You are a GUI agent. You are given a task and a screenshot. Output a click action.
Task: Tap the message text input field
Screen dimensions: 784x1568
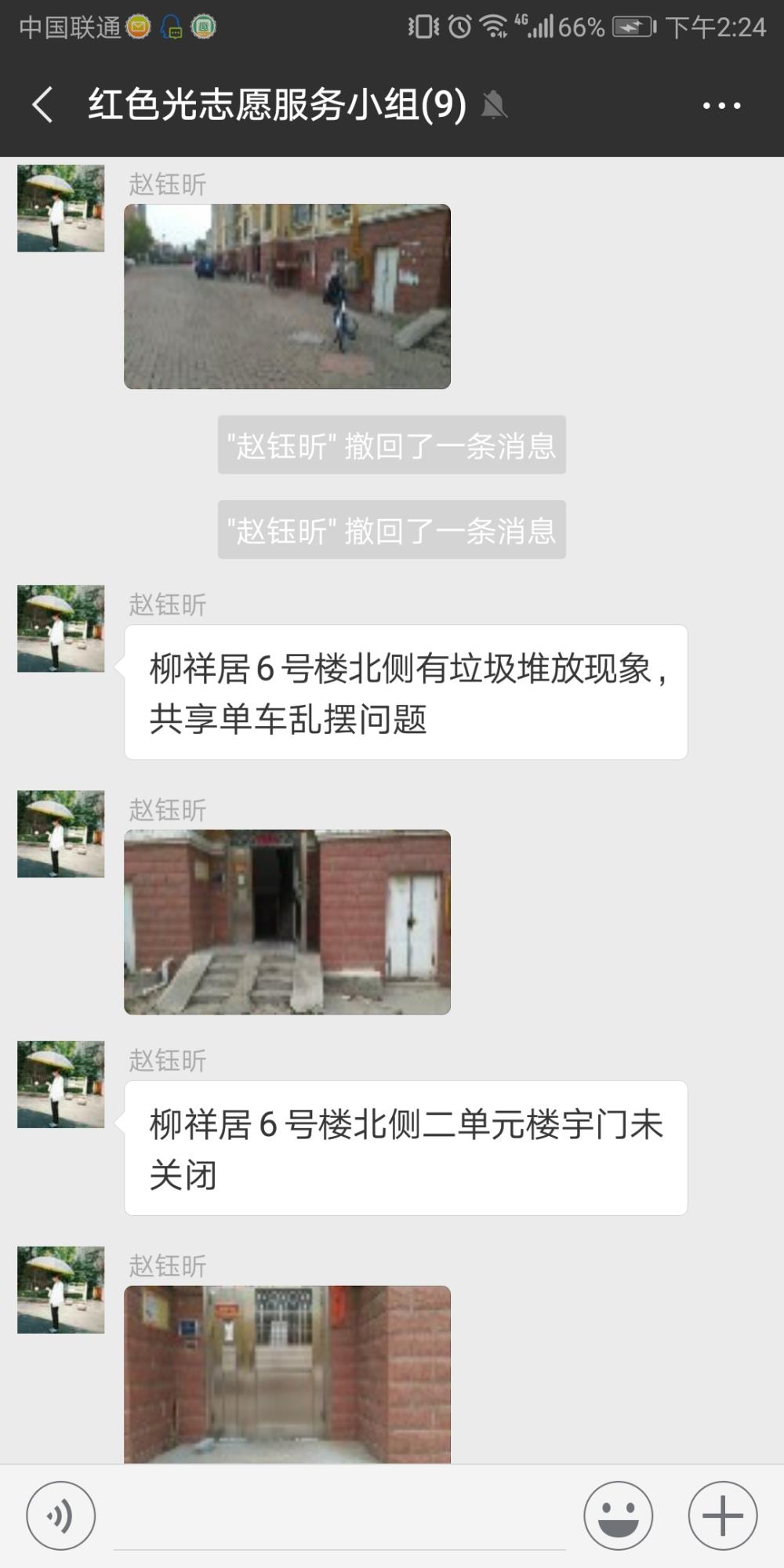(339, 1516)
